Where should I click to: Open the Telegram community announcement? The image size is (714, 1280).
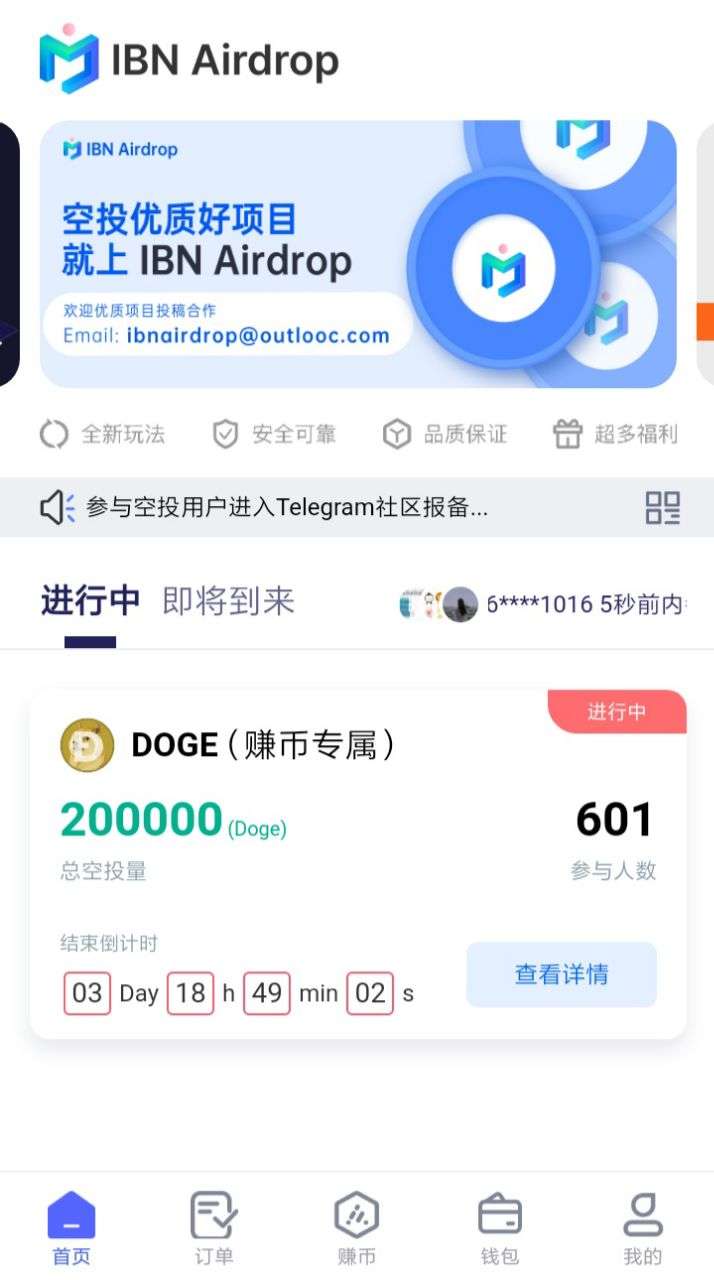coord(287,507)
